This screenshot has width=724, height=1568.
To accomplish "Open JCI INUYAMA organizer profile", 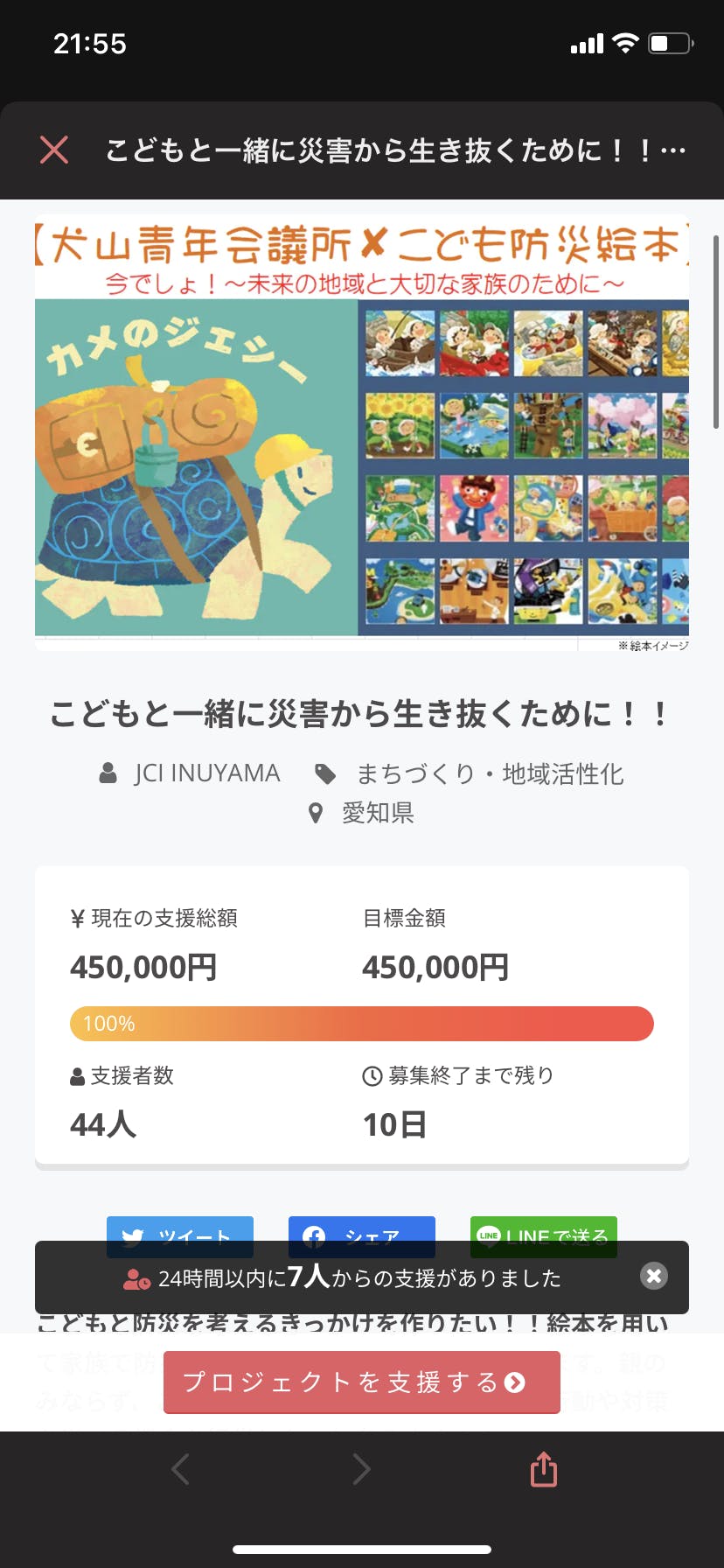I will pyautogui.click(x=206, y=773).
